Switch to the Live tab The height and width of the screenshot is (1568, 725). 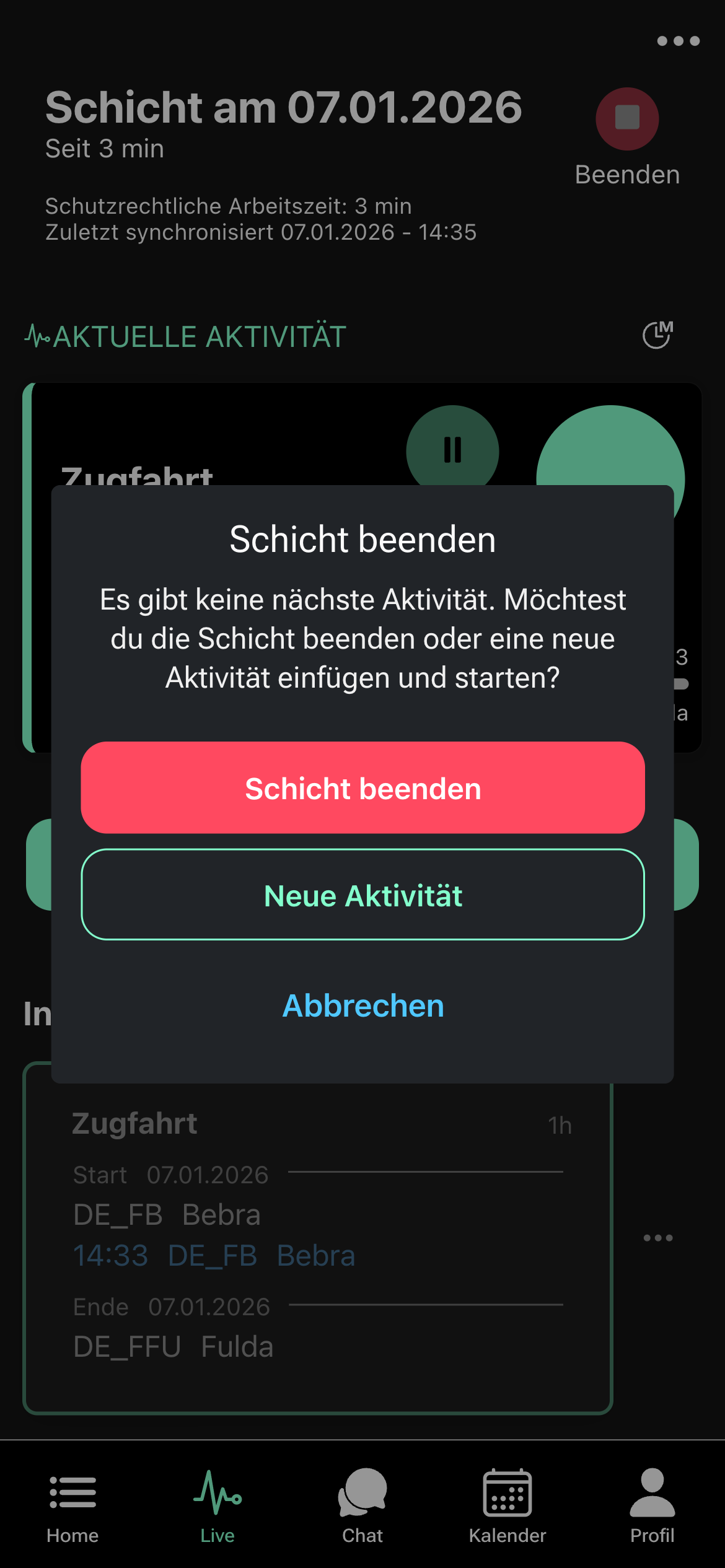(x=217, y=1505)
